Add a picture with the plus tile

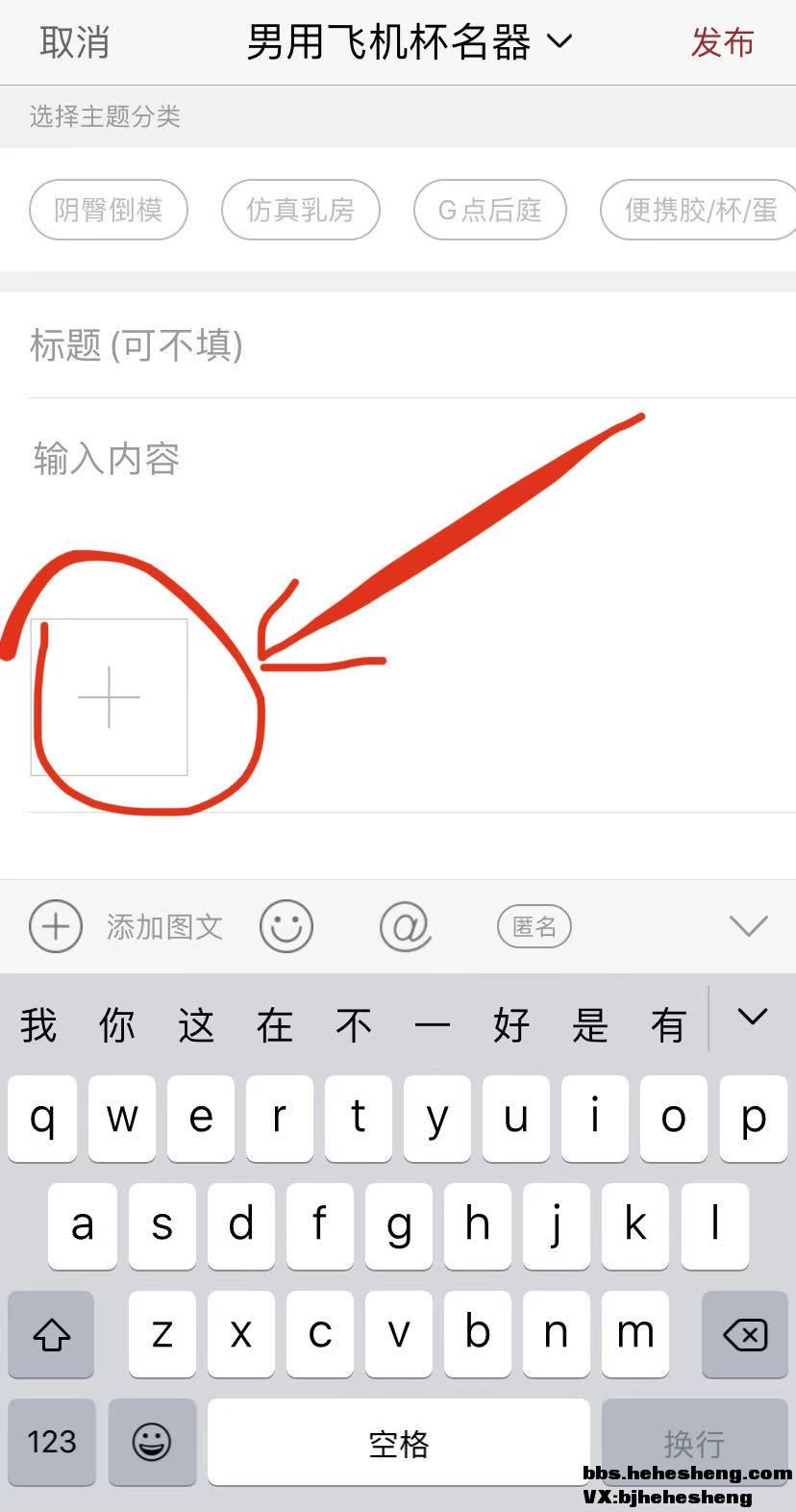109,697
